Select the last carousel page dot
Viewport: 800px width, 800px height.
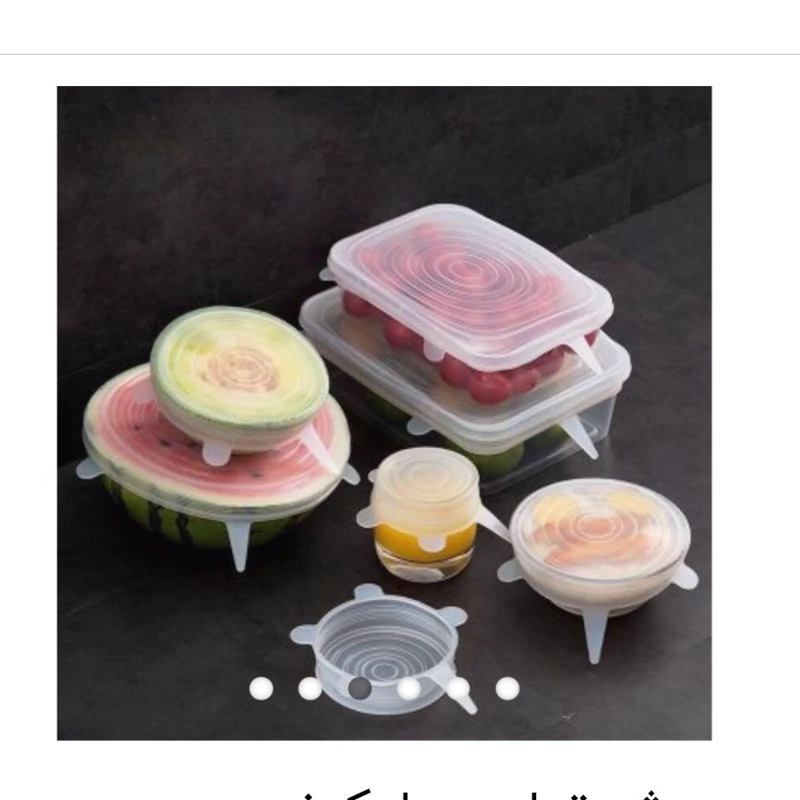point(508,688)
